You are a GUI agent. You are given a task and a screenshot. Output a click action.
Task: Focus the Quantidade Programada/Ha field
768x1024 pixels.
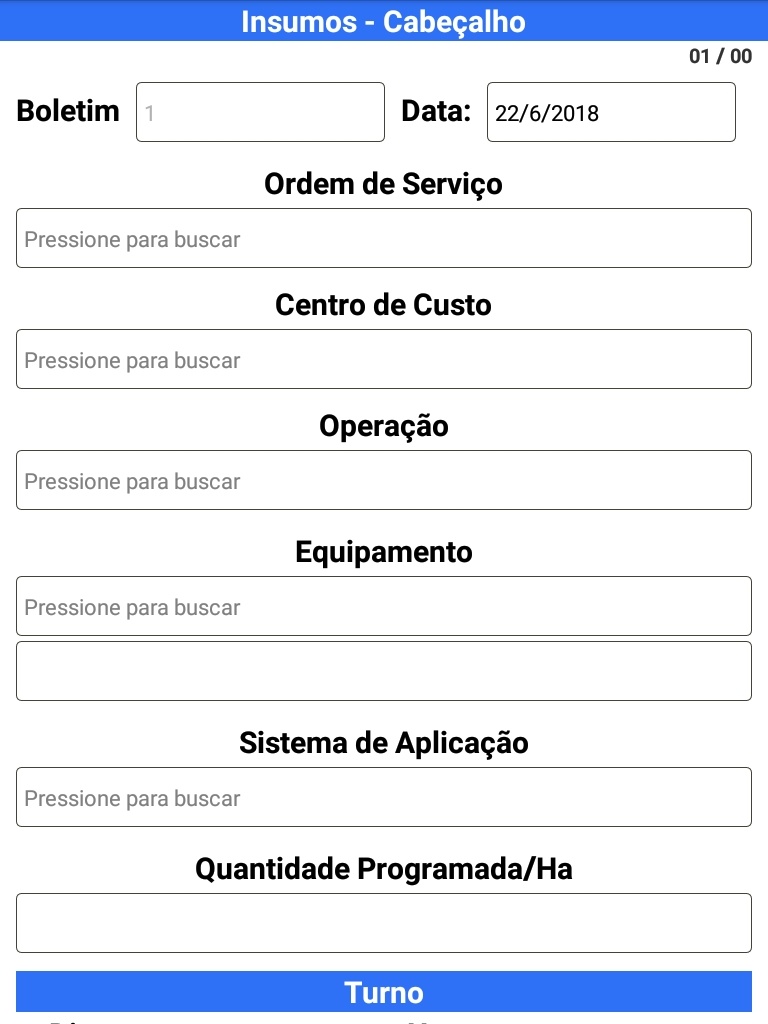click(384, 923)
